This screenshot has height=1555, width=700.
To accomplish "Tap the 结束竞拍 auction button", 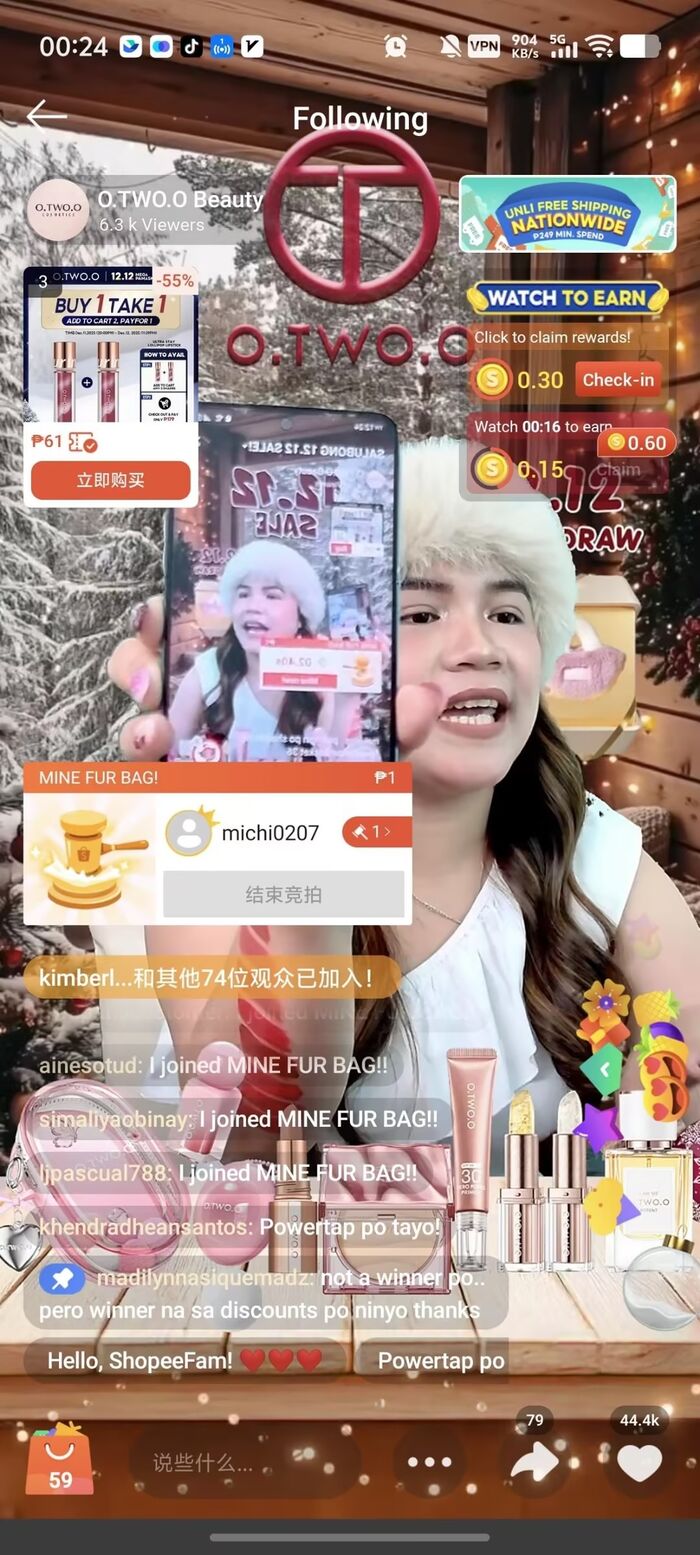I will pos(284,894).
